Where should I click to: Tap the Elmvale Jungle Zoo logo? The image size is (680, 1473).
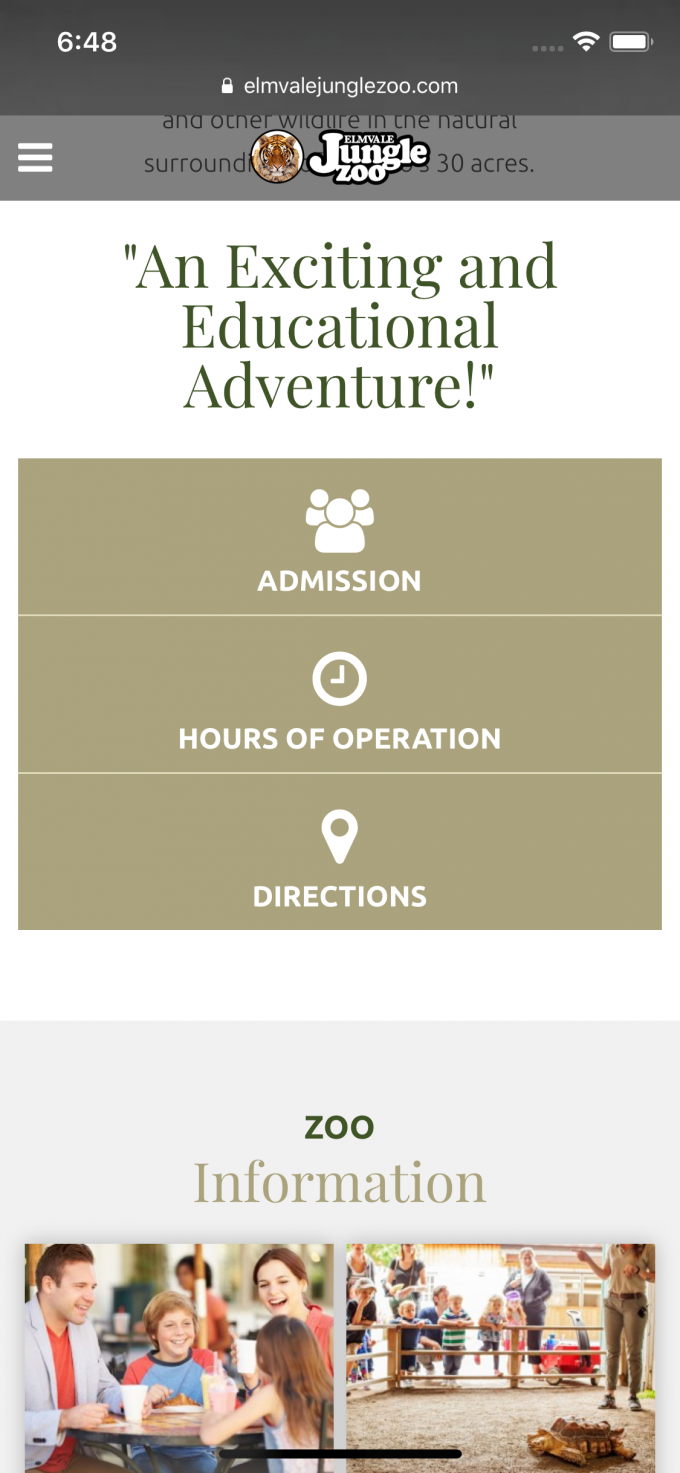(340, 158)
